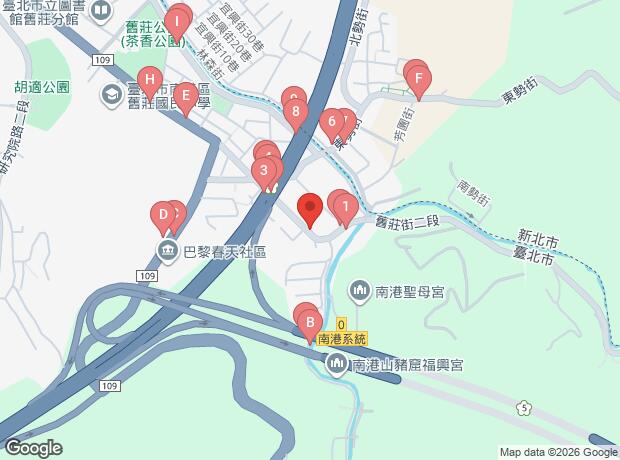This screenshot has height=460, width=620.
Task: Tap numbered marker 8
Action: point(295,112)
